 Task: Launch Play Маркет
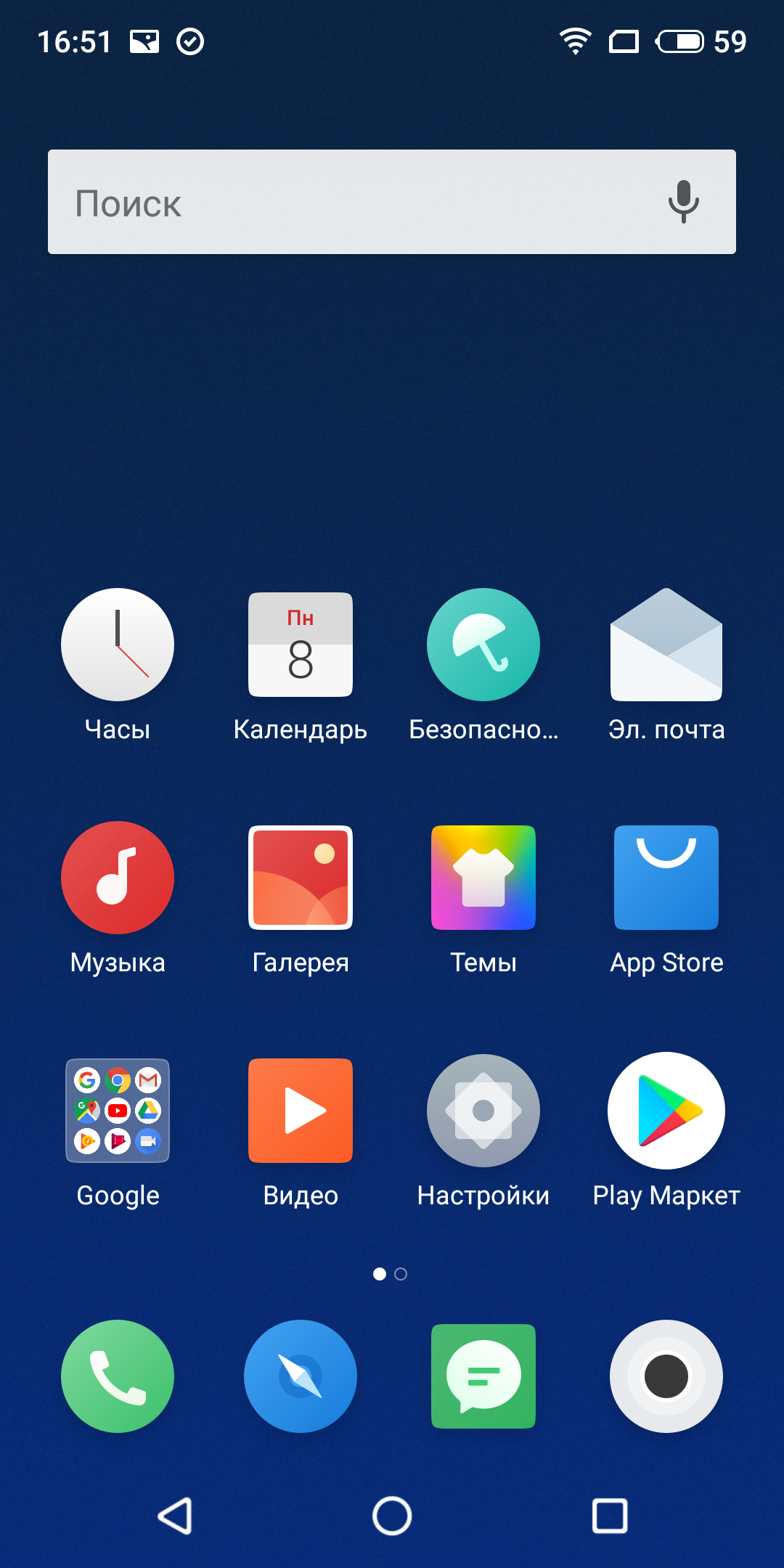666,1111
